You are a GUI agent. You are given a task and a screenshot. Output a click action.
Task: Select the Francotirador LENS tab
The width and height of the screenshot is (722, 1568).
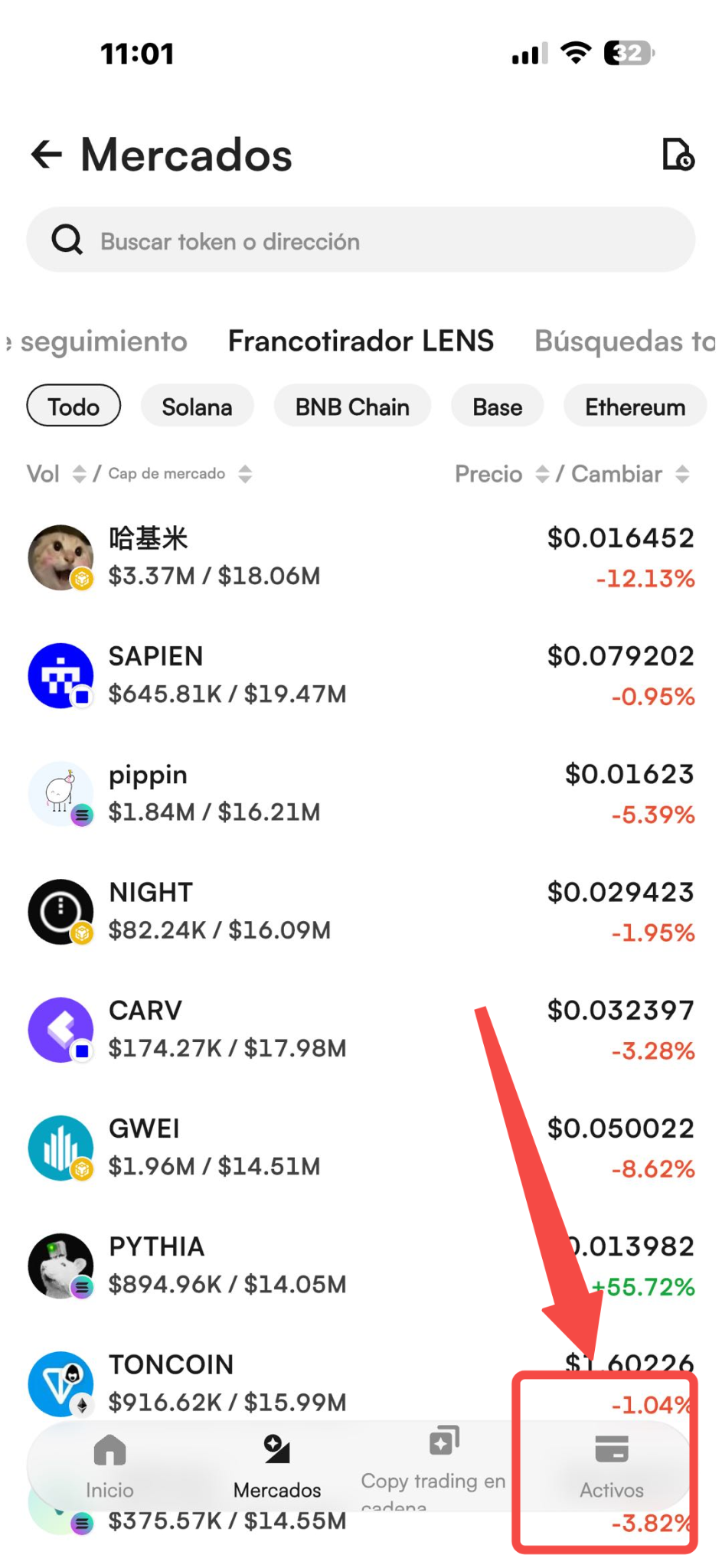361,341
